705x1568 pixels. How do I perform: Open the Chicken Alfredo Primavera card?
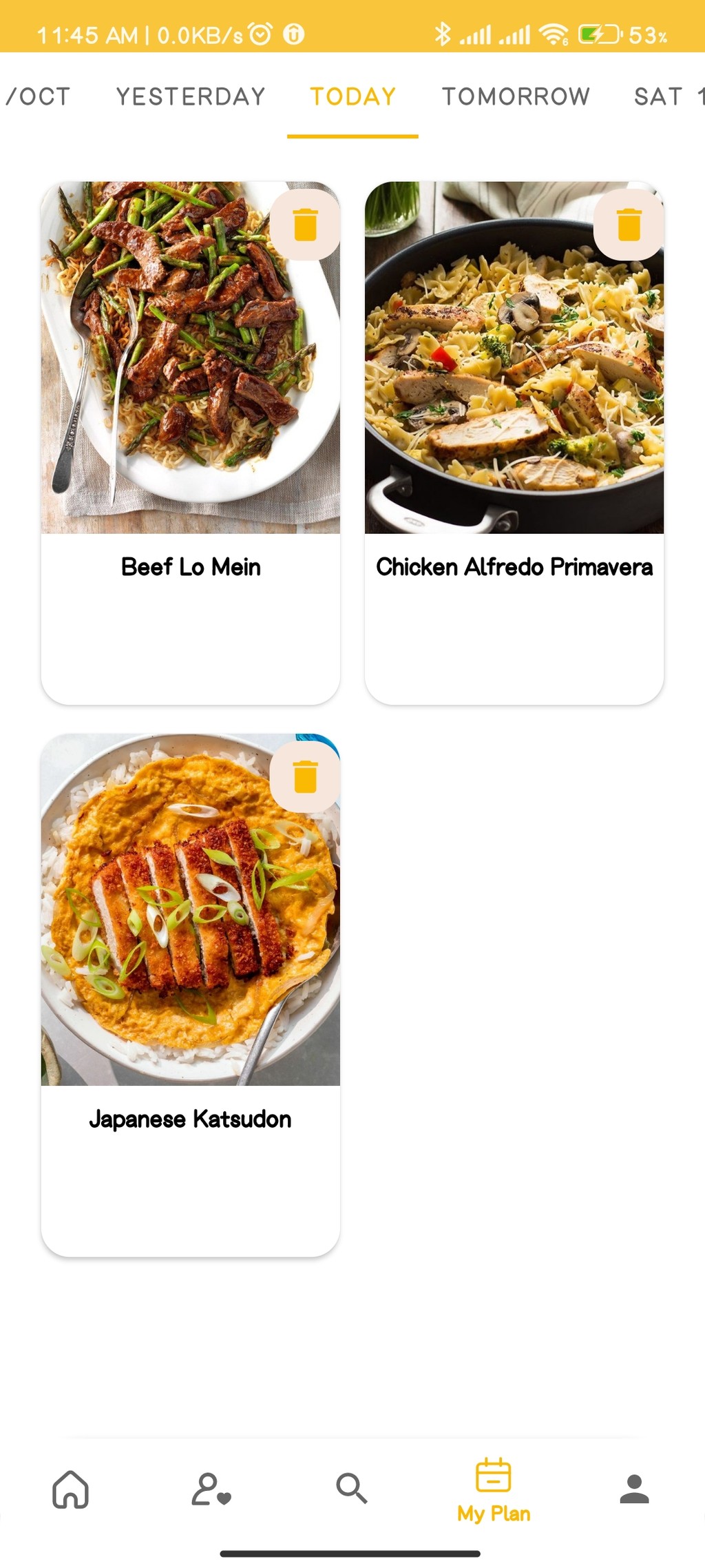click(x=514, y=443)
